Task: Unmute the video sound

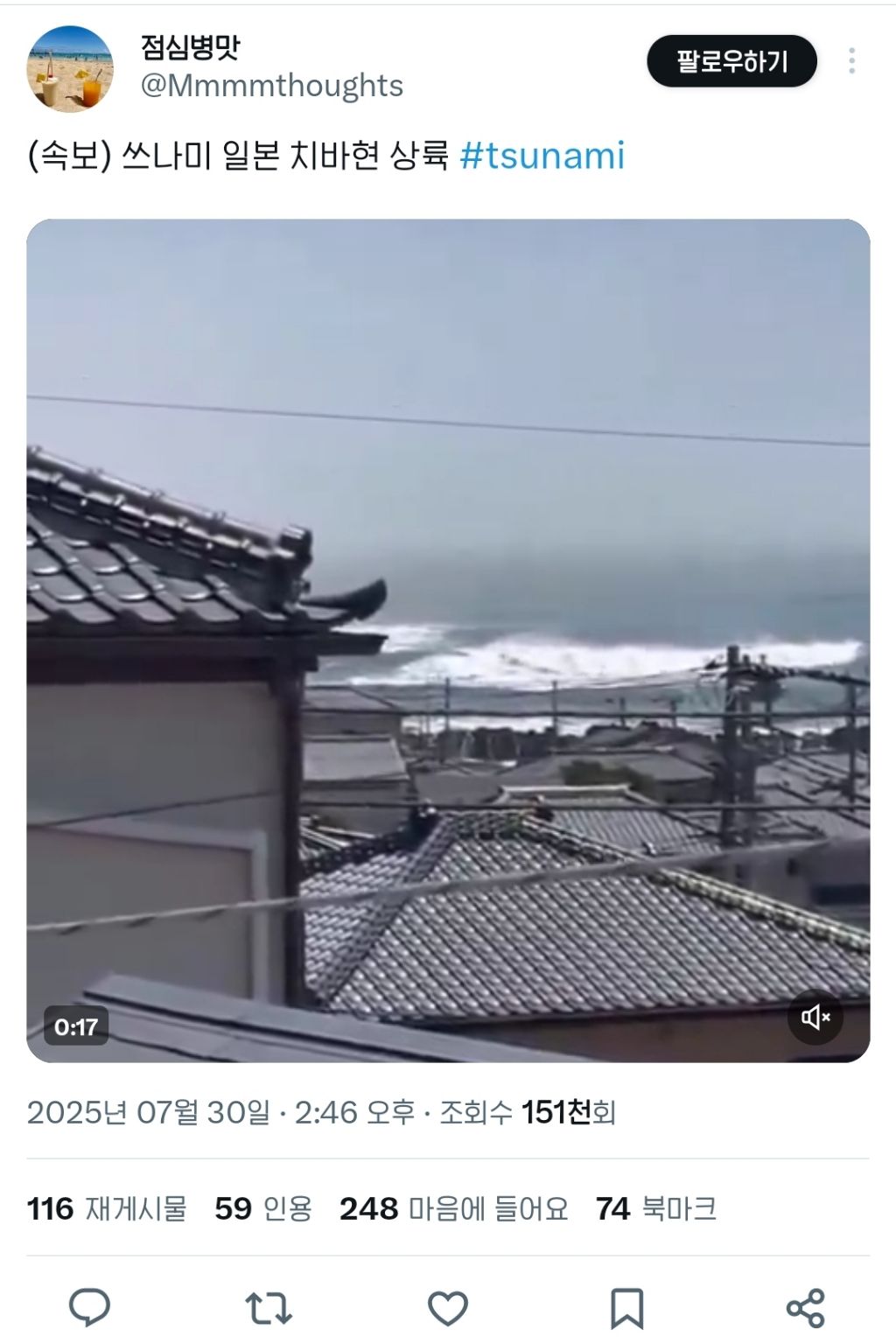Action: (x=815, y=1017)
